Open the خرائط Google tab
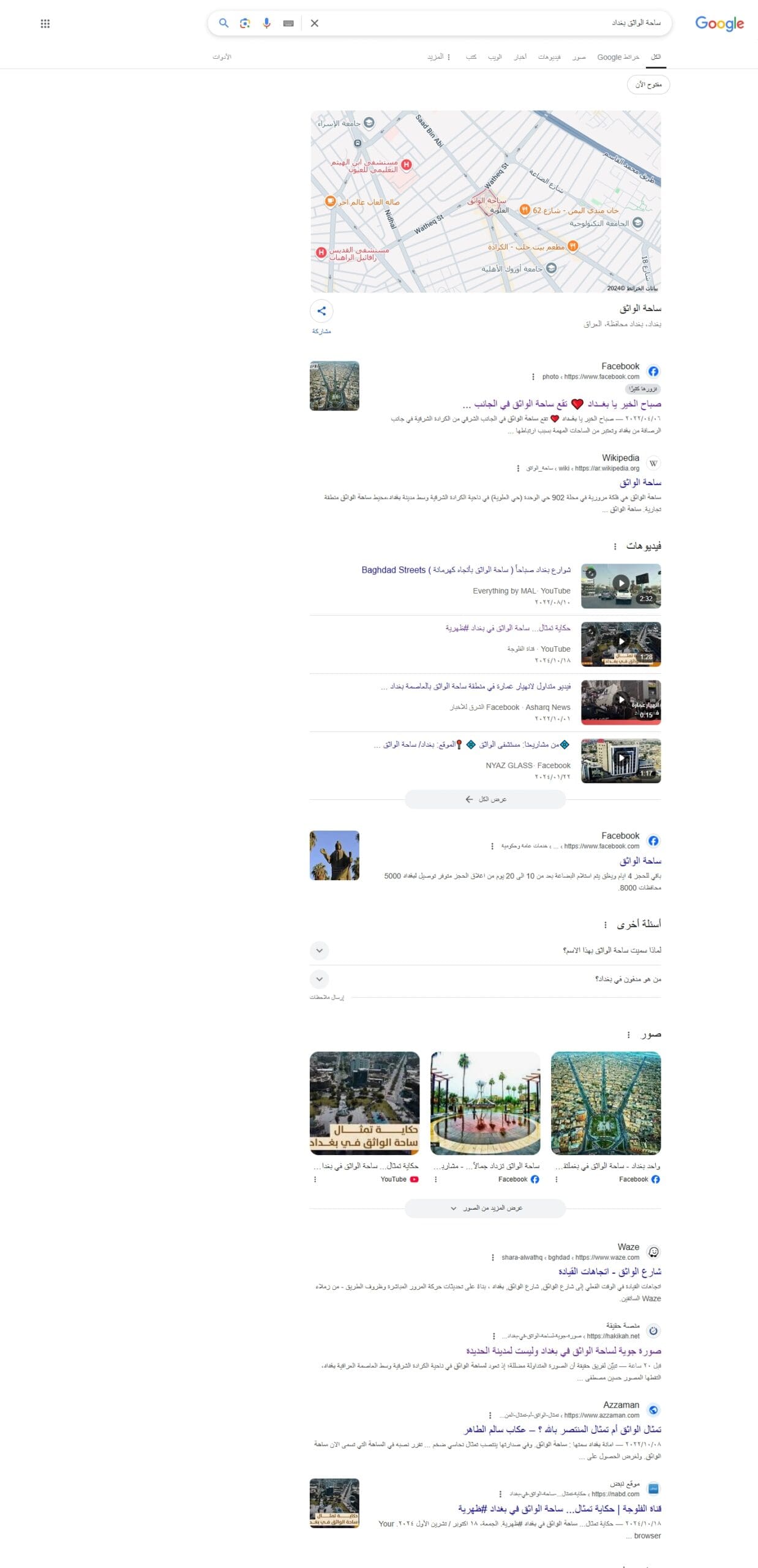 (x=618, y=57)
